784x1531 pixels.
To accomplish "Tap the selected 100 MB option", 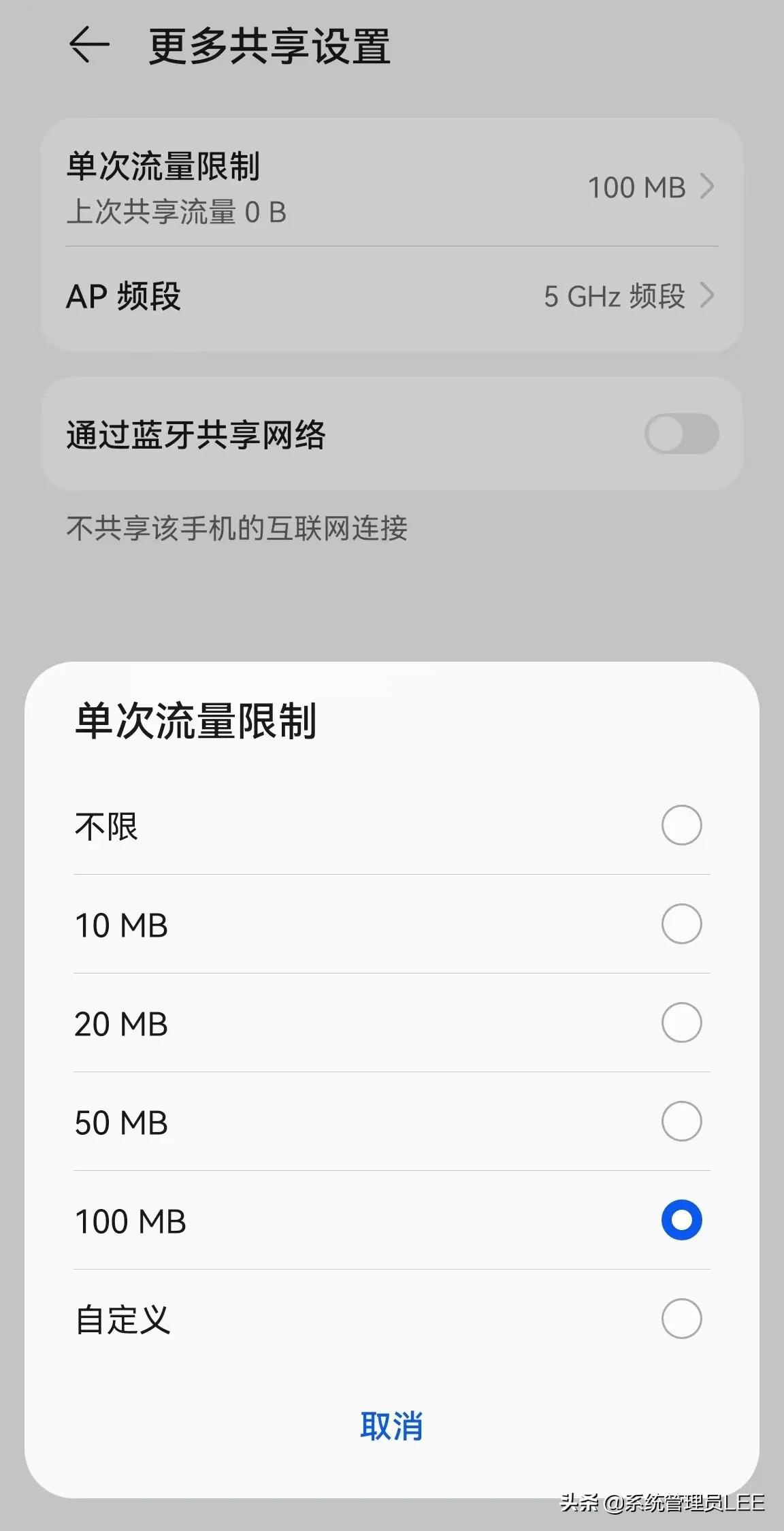I will tap(681, 1221).
